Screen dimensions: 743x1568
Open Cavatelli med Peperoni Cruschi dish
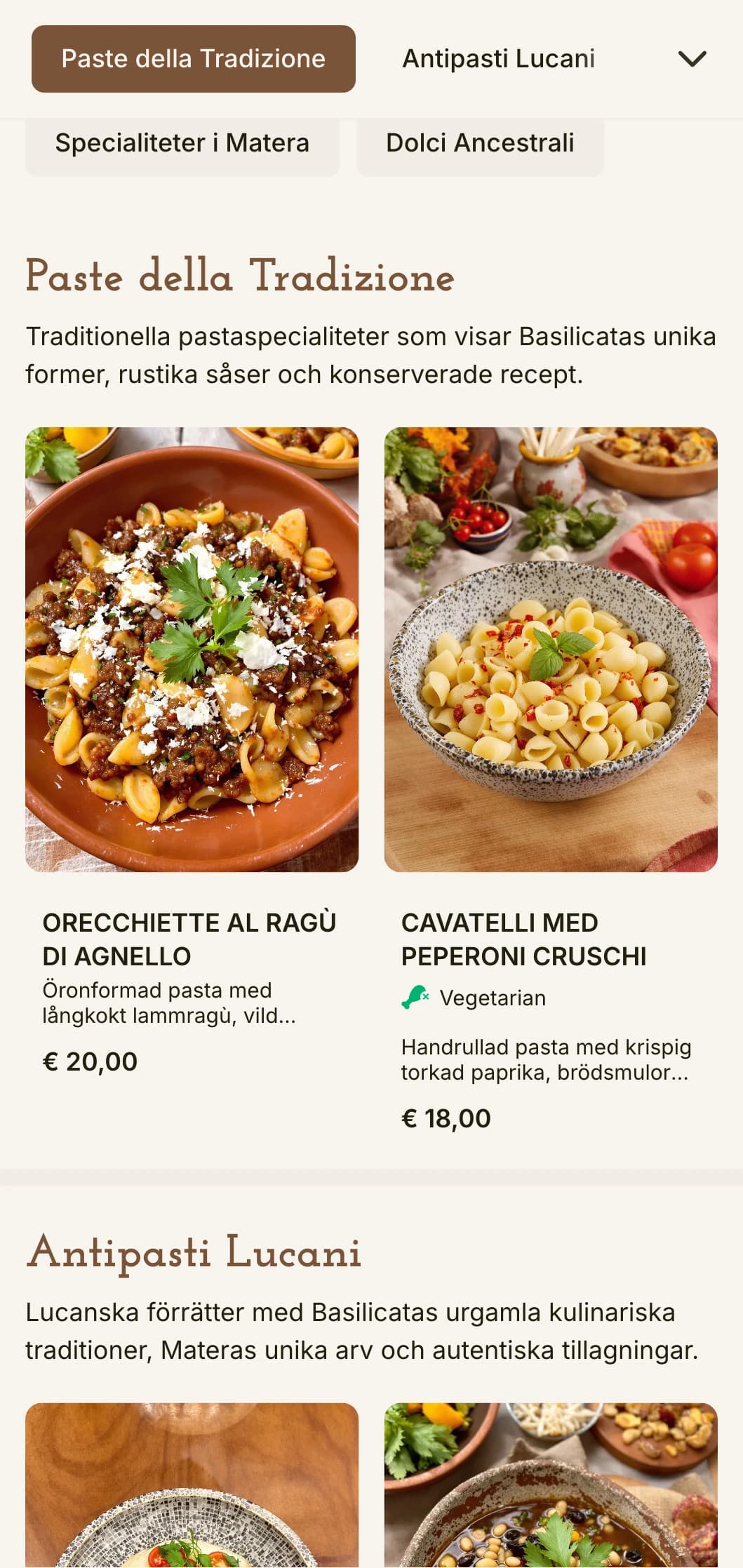point(551,650)
